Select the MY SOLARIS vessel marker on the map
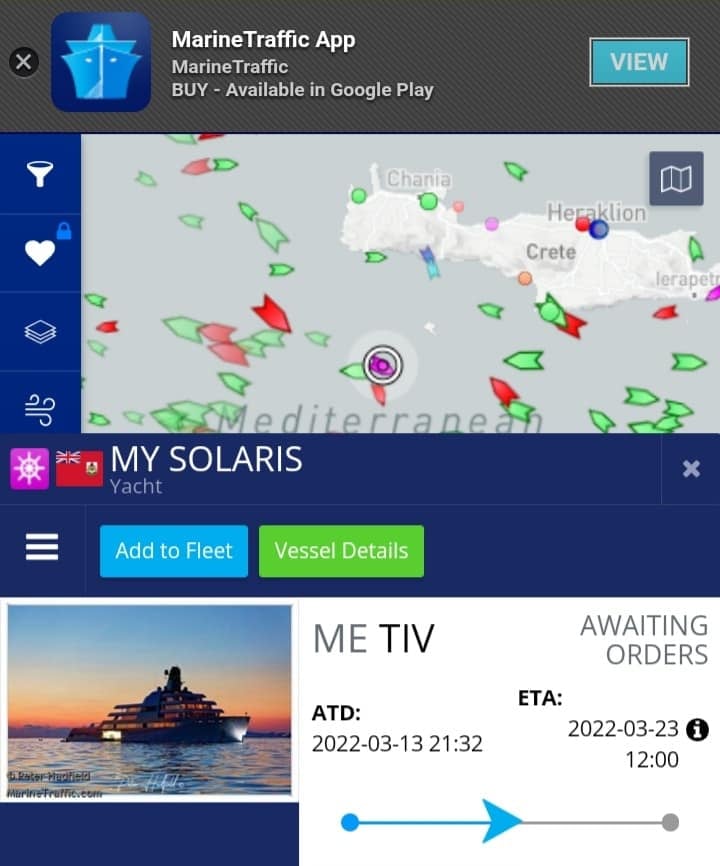 pos(383,364)
